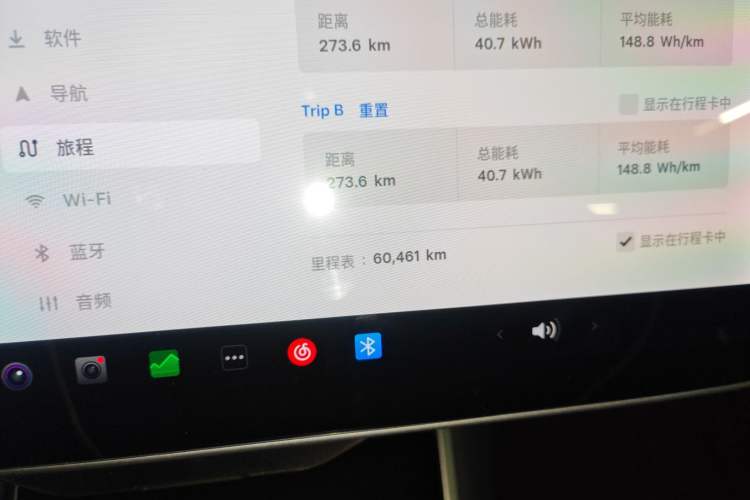Raise volume with the right arrow
The image size is (750, 500).
point(595,326)
